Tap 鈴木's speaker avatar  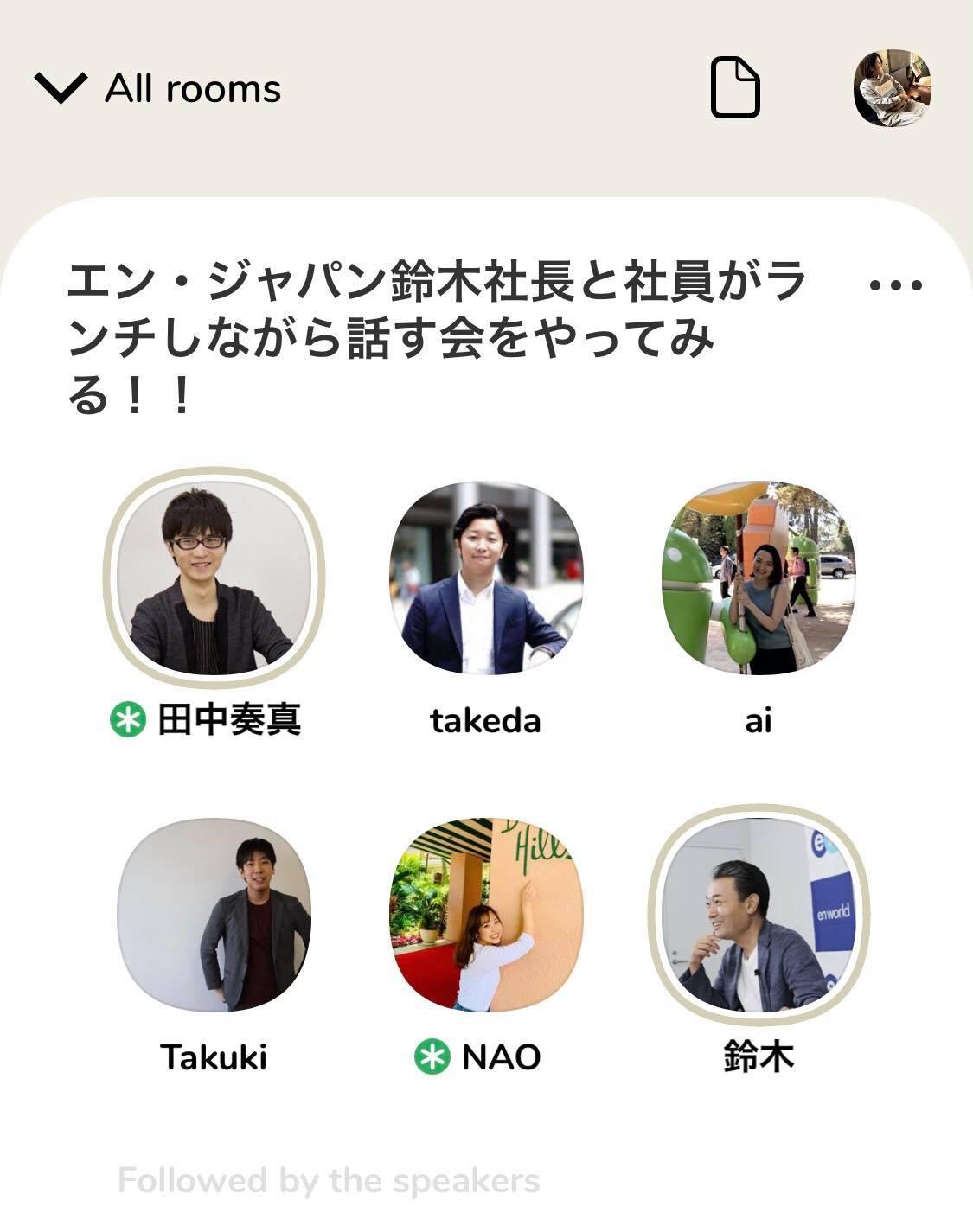pyautogui.click(x=759, y=915)
